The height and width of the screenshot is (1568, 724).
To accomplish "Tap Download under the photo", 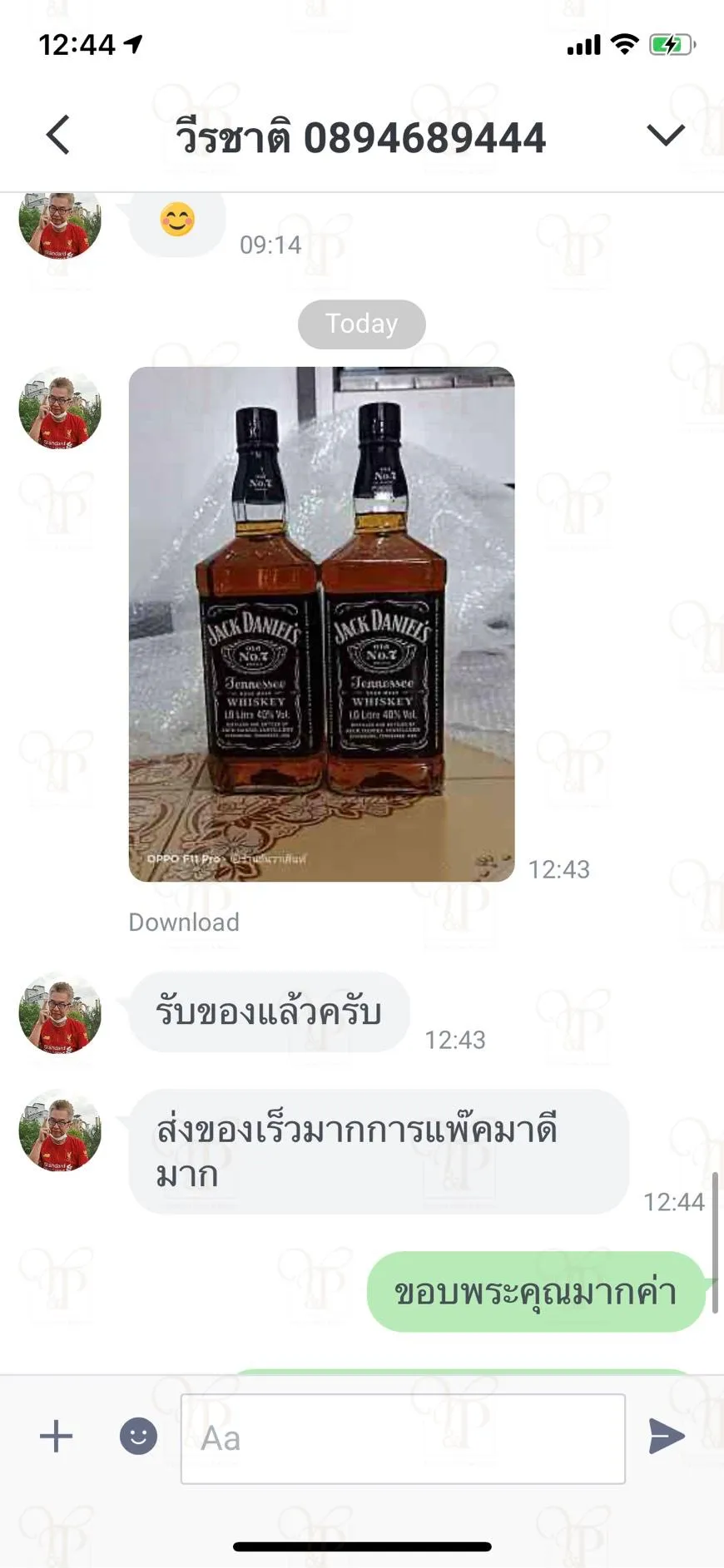I will click(184, 922).
